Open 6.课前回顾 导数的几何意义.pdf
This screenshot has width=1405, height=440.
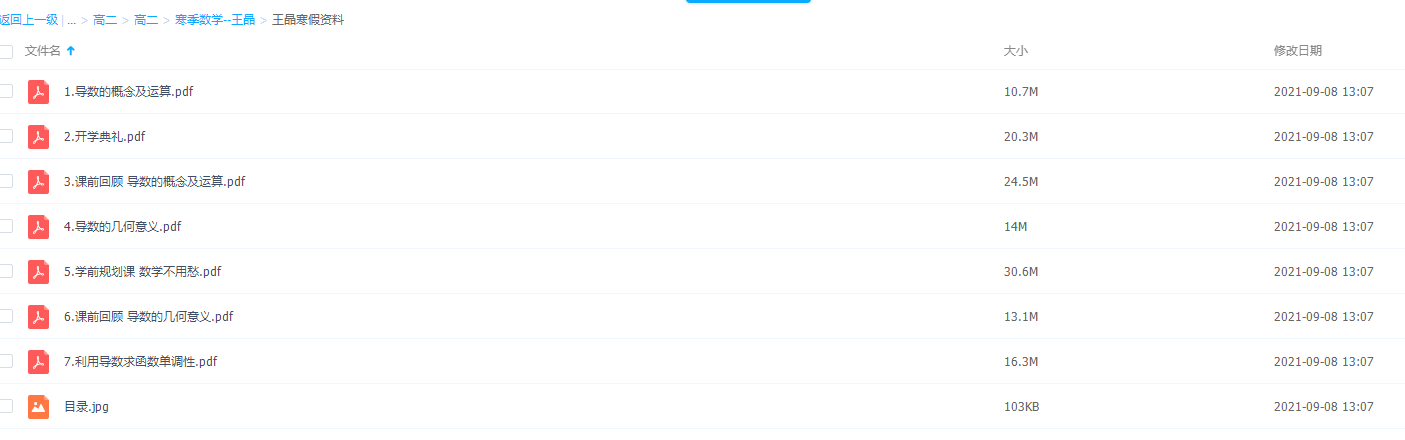148,316
